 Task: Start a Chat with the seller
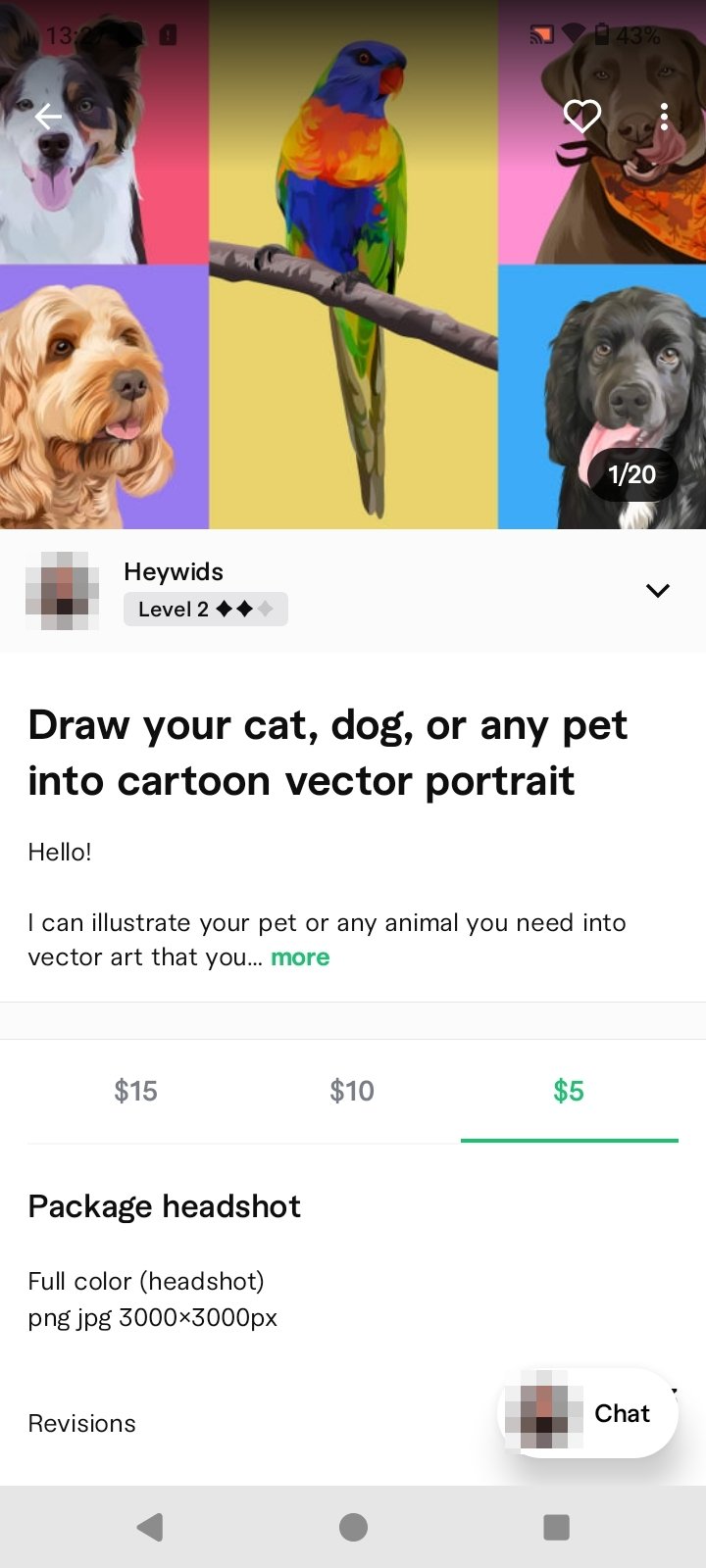[588, 1413]
